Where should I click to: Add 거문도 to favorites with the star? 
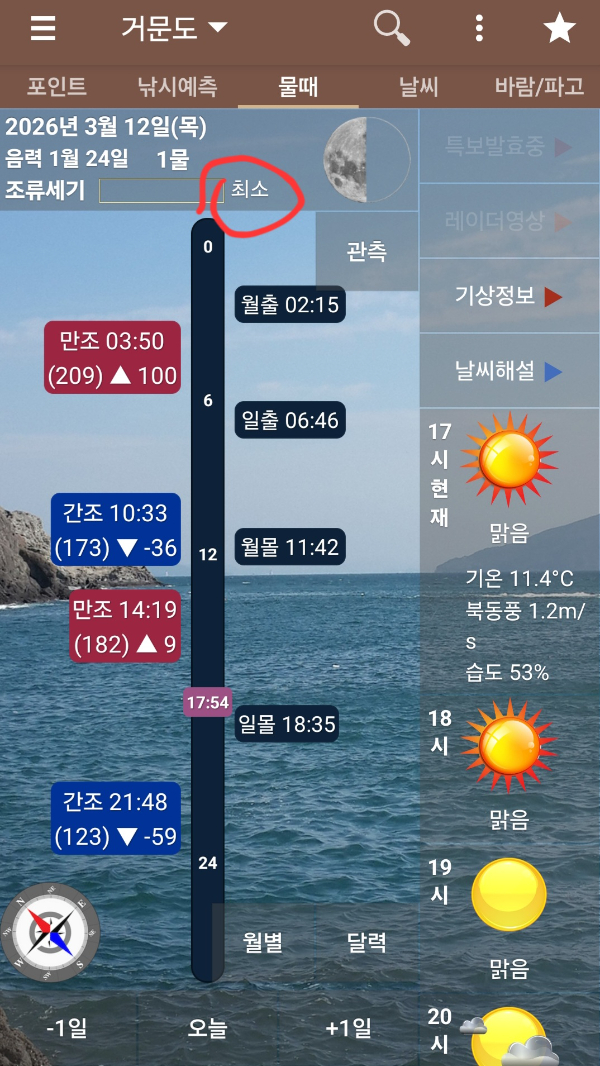coord(559,28)
